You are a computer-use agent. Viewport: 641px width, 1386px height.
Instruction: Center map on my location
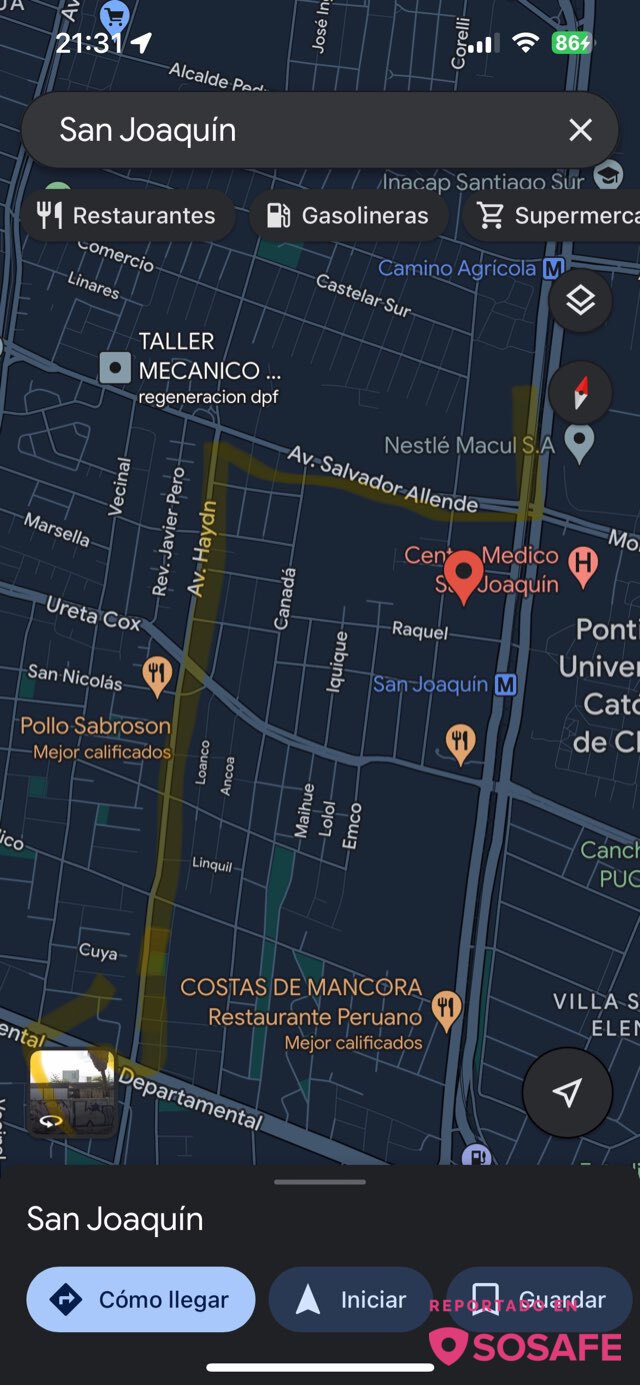567,1092
